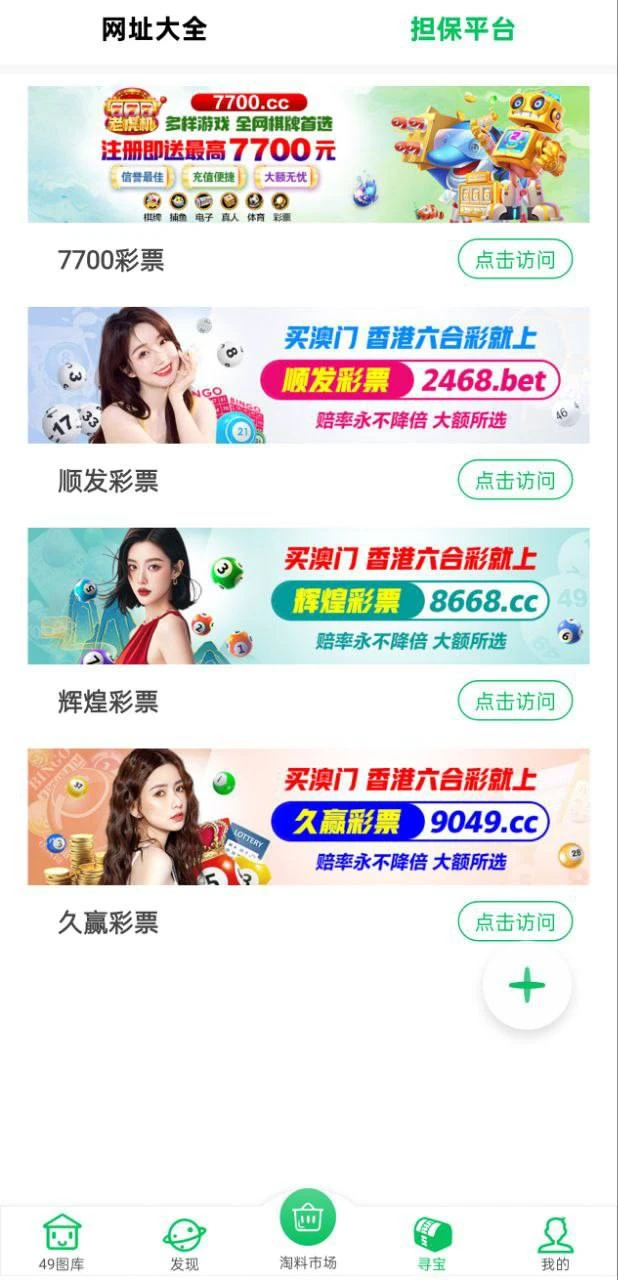Screen dimensions: 618x1280
Task: Open the 淘料市场 tab
Action: click(x=308, y=1230)
